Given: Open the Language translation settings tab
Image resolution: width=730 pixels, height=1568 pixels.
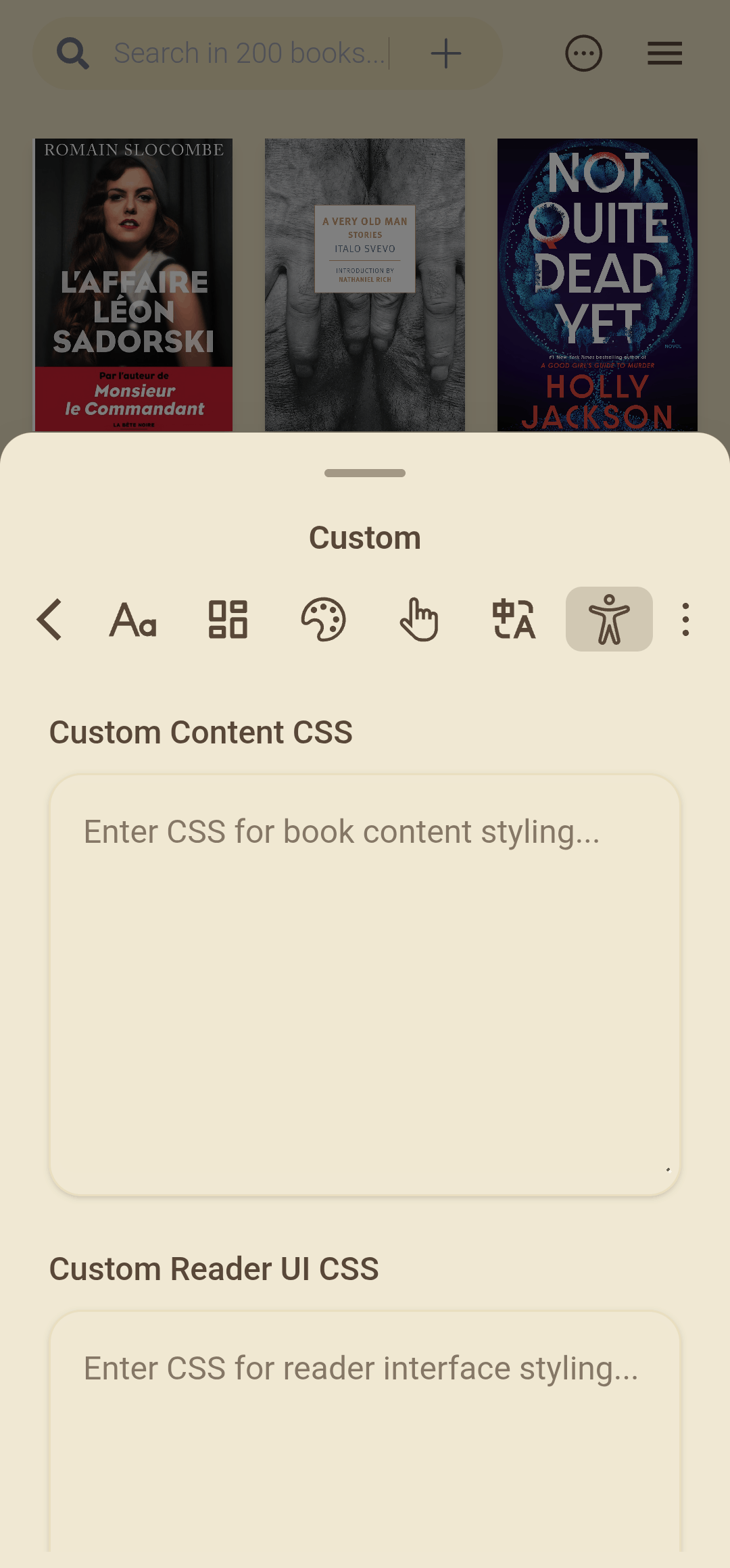Looking at the screenshot, I should point(514,619).
